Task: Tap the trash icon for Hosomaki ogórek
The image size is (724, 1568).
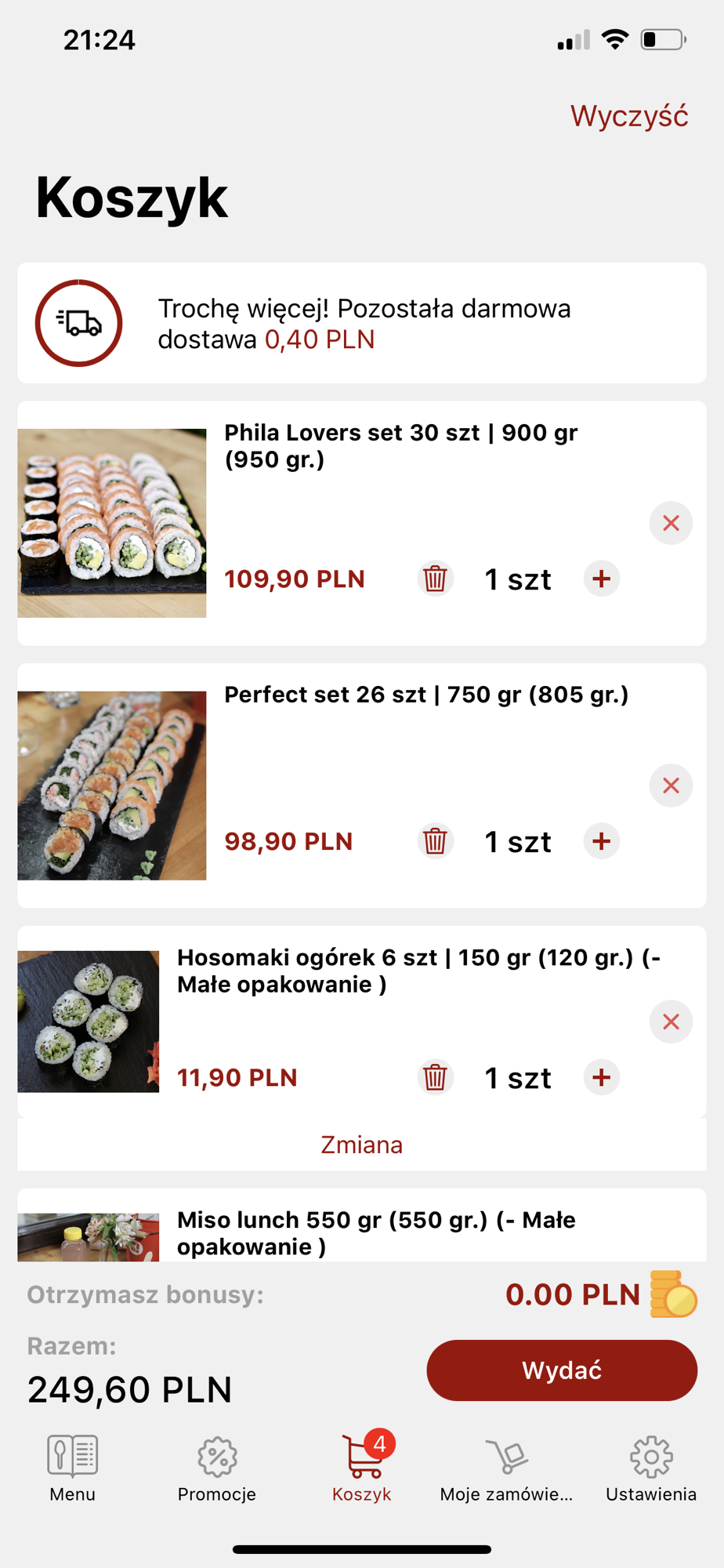Action: pos(435,1077)
